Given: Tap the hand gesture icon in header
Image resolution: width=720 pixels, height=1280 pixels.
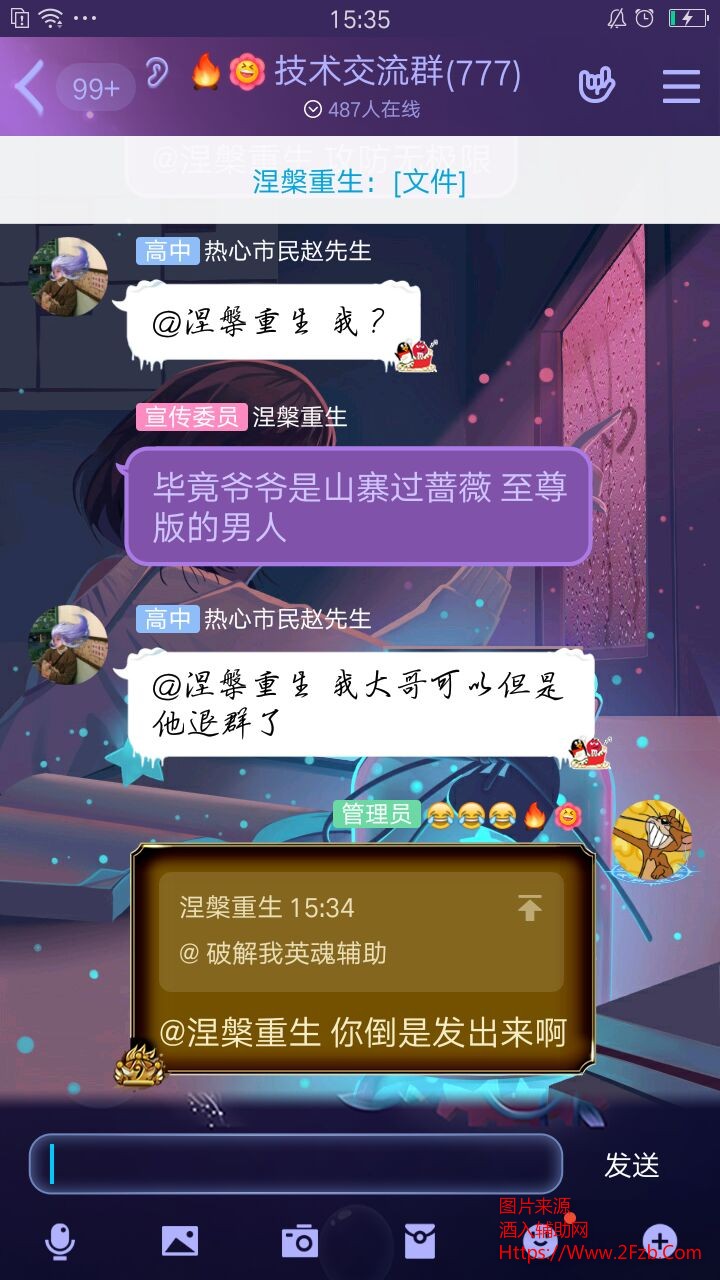Looking at the screenshot, I should 597,85.
